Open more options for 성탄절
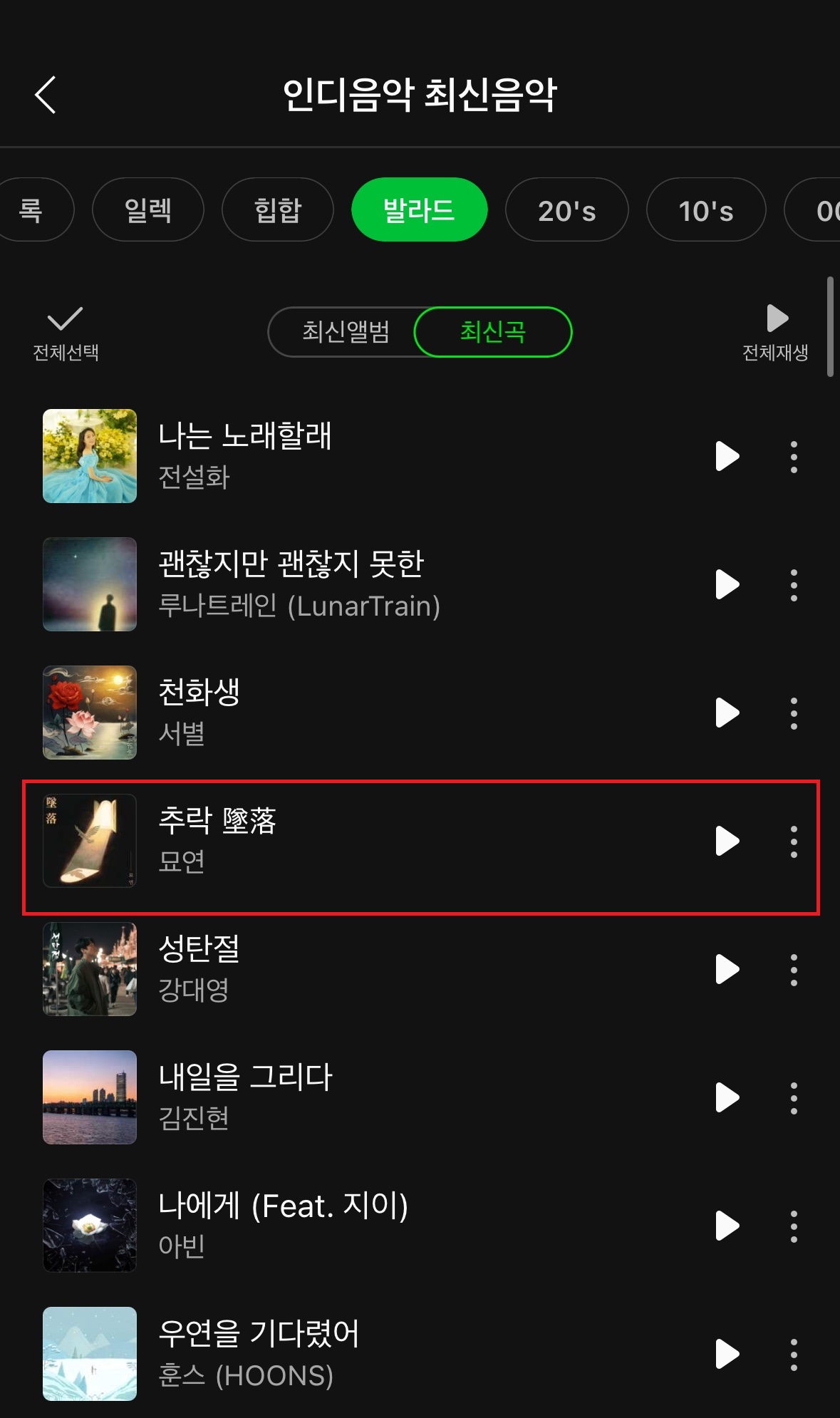The width and height of the screenshot is (840, 1418). [x=794, y=969]
